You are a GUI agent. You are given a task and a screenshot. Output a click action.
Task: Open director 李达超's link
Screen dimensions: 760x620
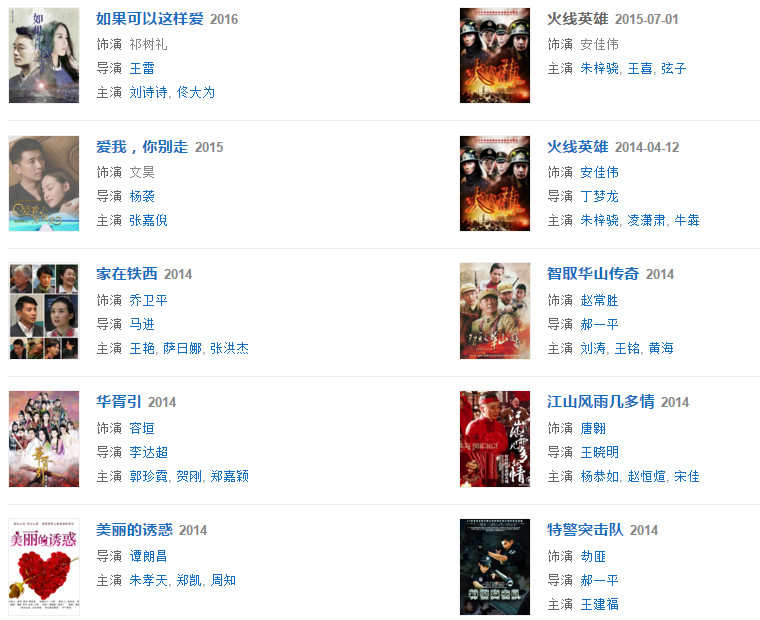(148, 452)
